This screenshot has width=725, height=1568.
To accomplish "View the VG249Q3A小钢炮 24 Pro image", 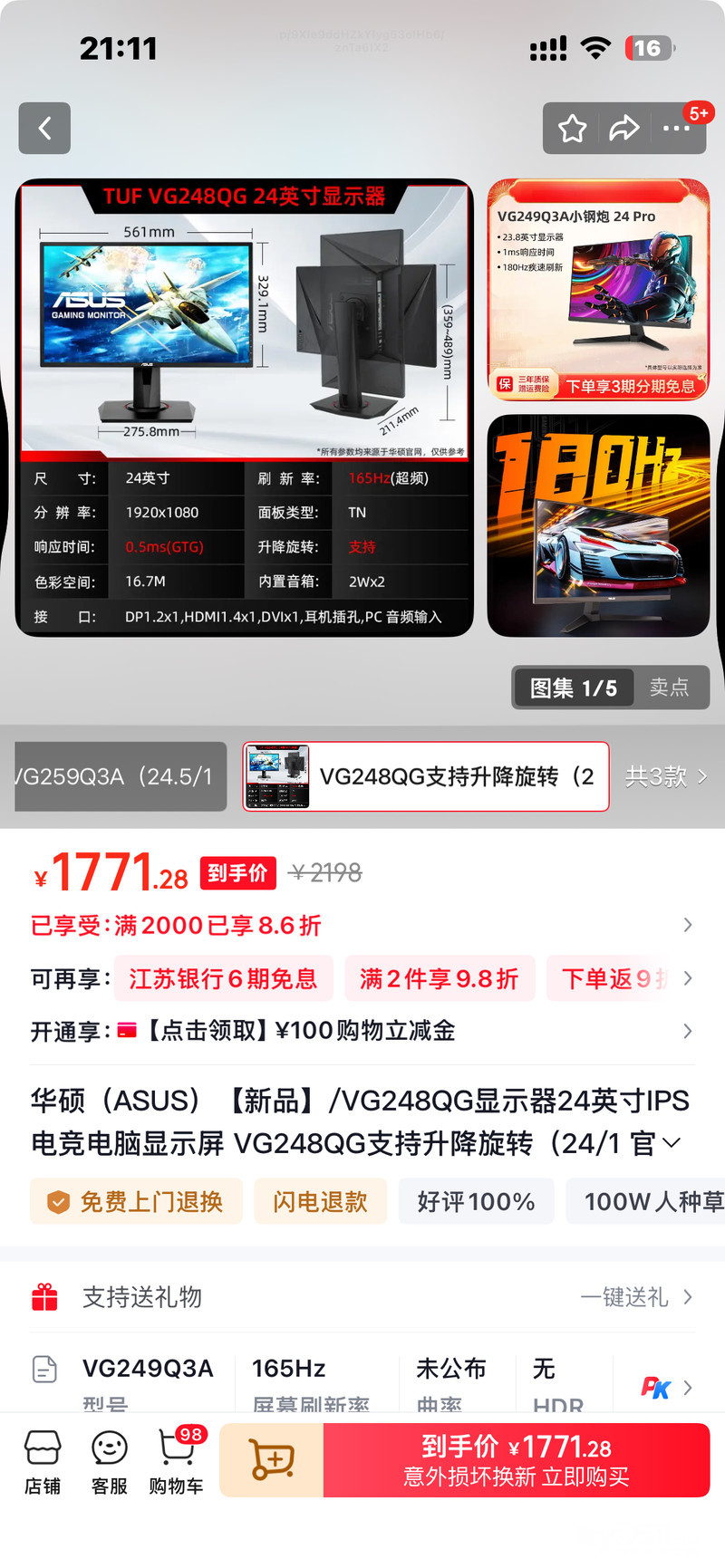I will tap(598, 290).
